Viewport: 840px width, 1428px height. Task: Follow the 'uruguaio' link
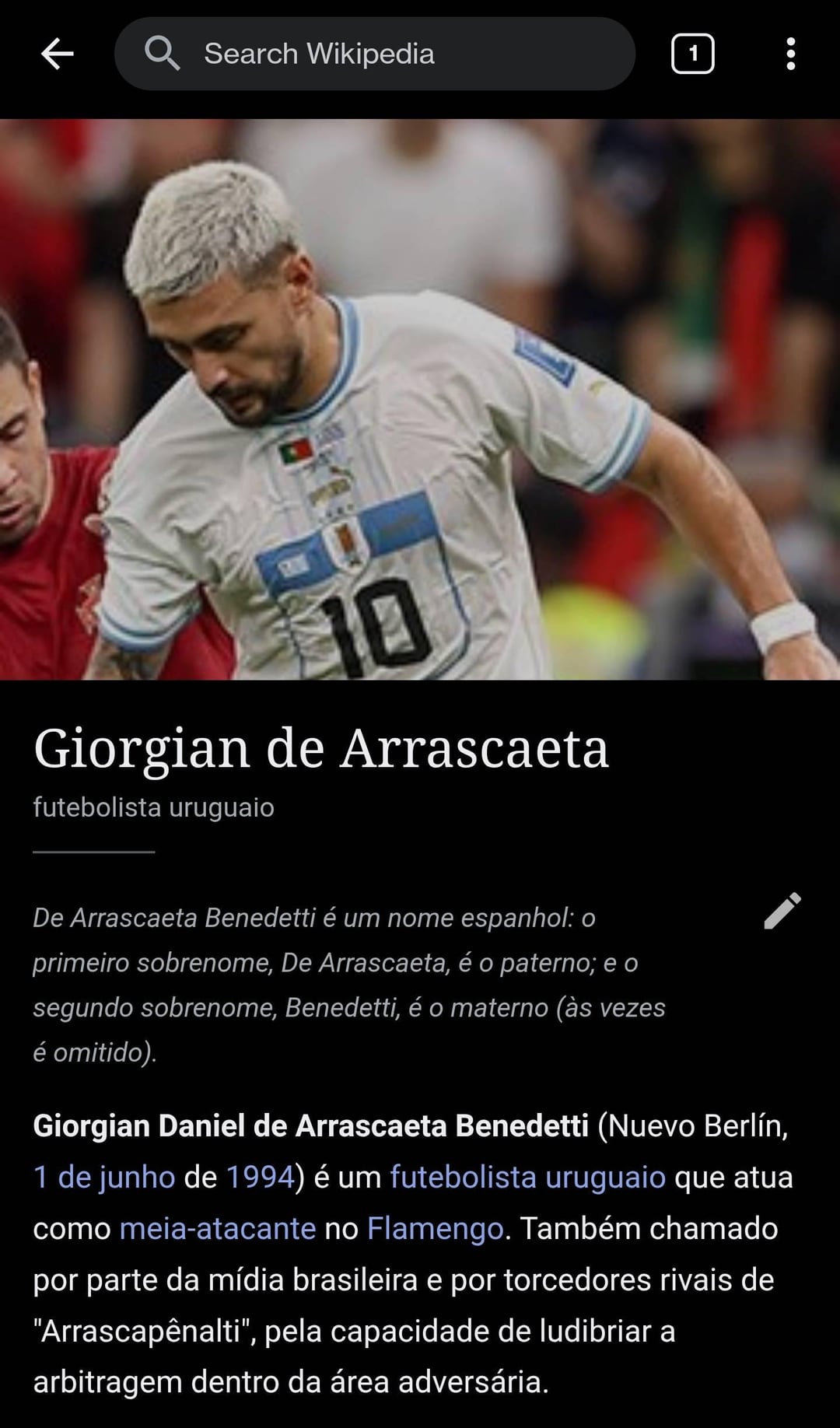click(x=605, y=1178)
